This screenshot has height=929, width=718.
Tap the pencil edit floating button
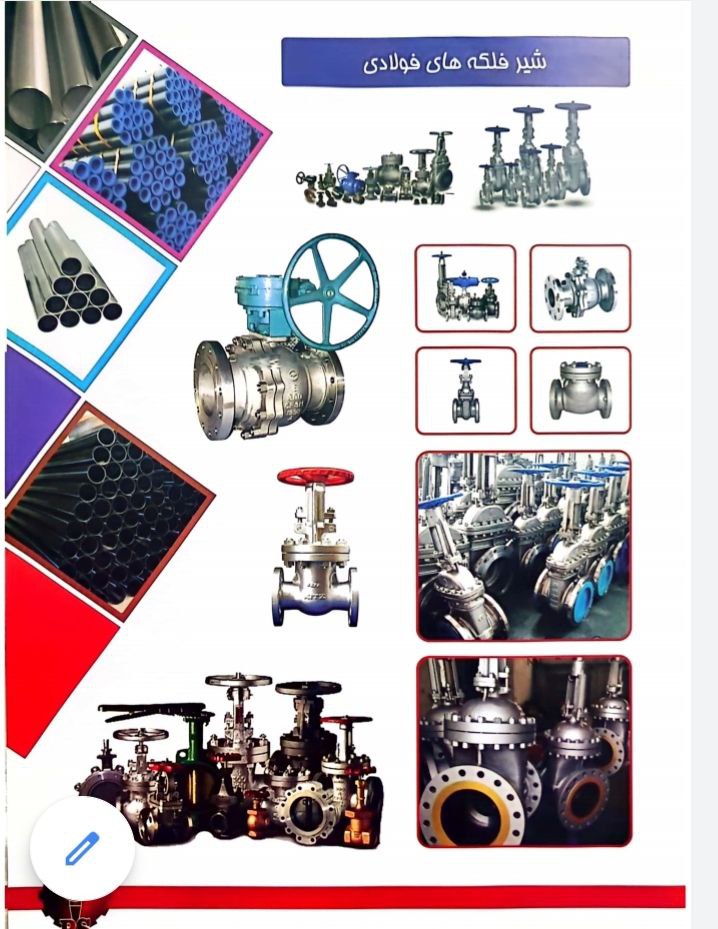[82, 848]
